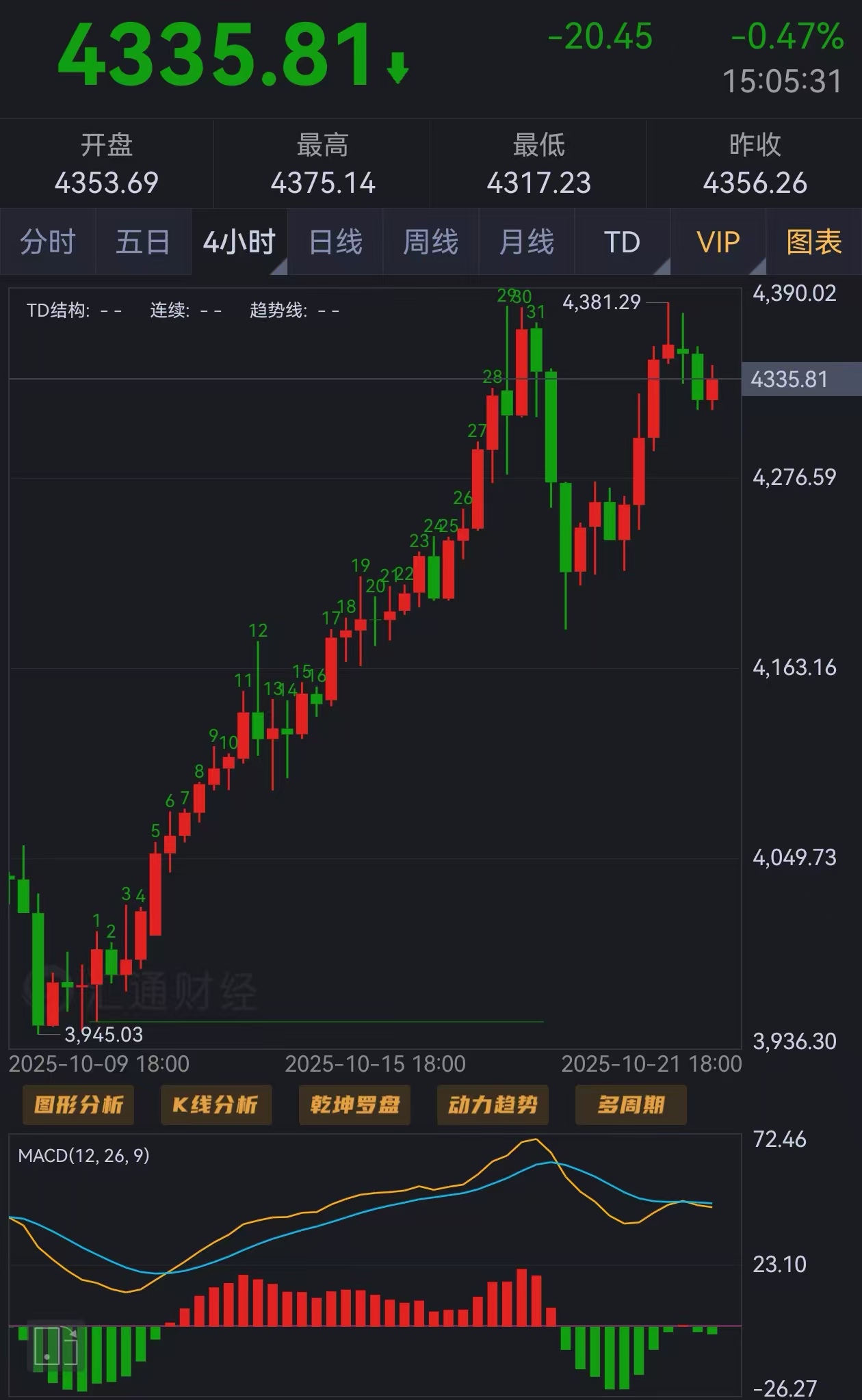862x1400 pixels.
Task: View 动力趋势 momentum trend
Action: click(x=493, y=1105)
